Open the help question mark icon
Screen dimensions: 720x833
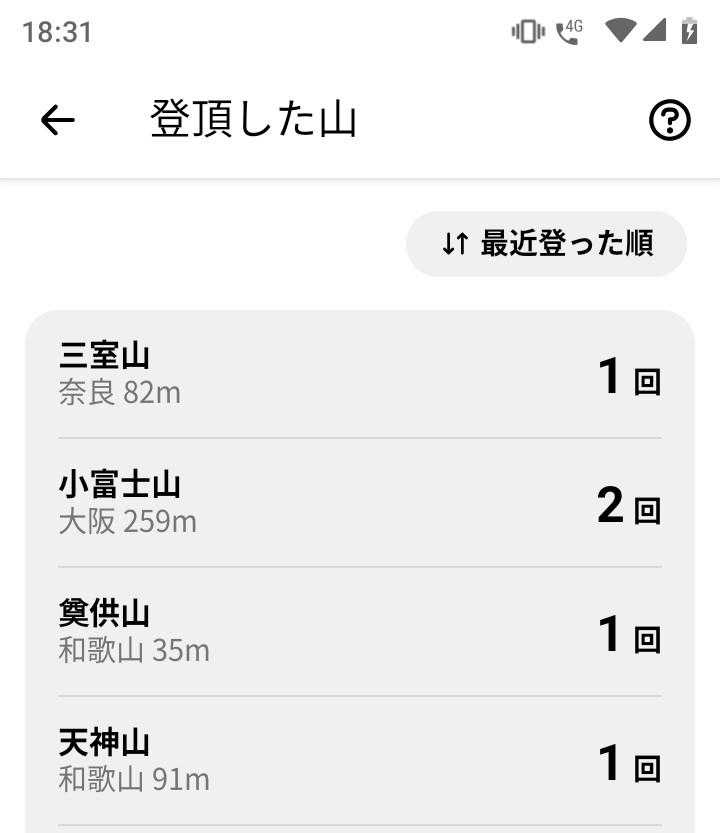[x=669, y=121]
